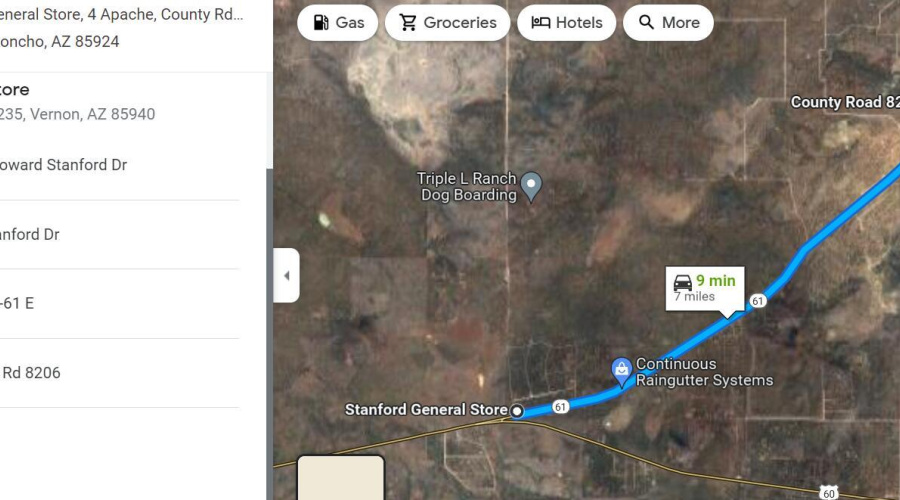Open Triple L Ranch Dog Boarding pin
The width and height of the screenshot is (900, 500).
point(532,185)
